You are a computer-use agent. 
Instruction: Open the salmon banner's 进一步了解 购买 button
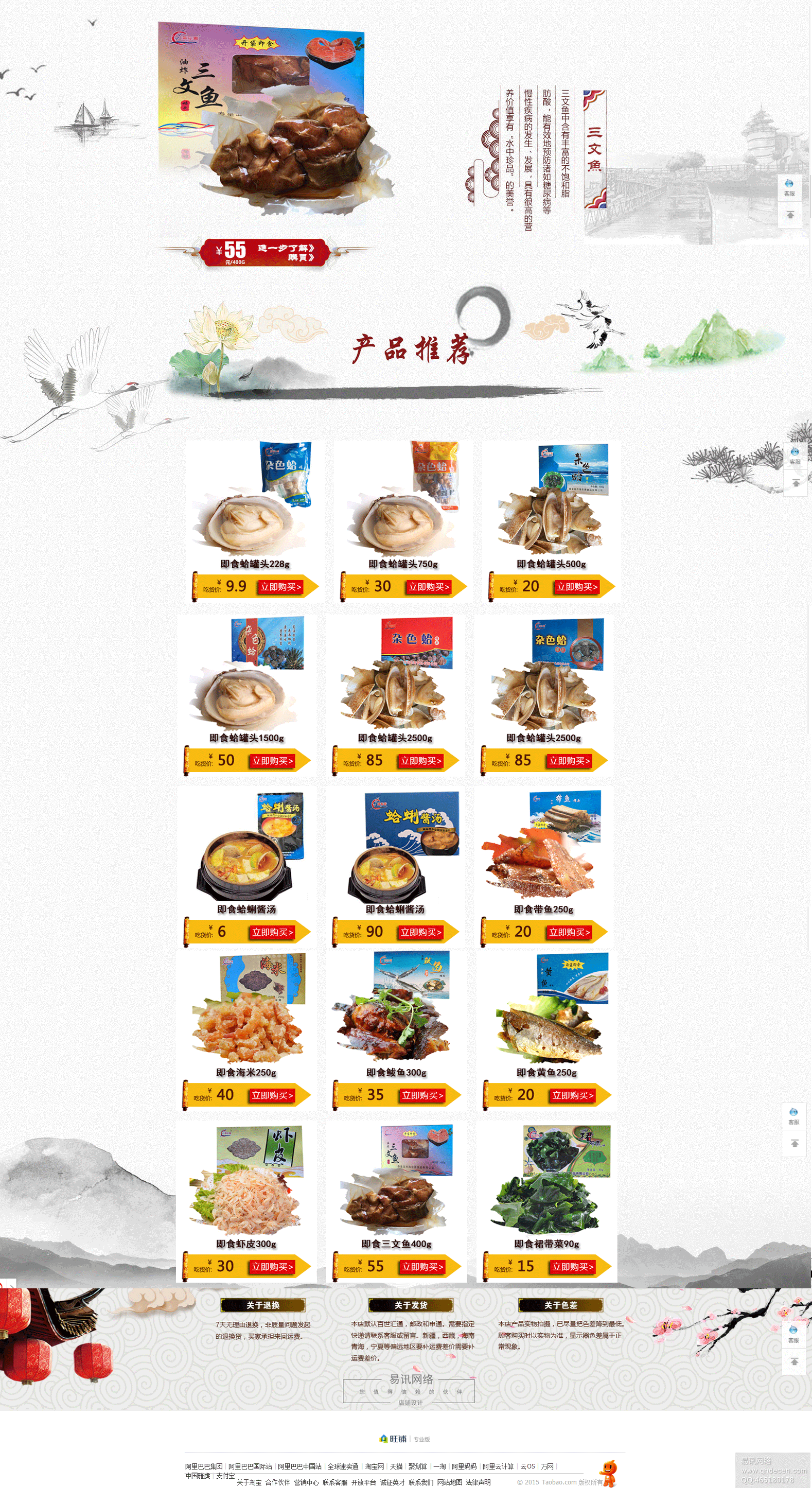tap(286, 252)
